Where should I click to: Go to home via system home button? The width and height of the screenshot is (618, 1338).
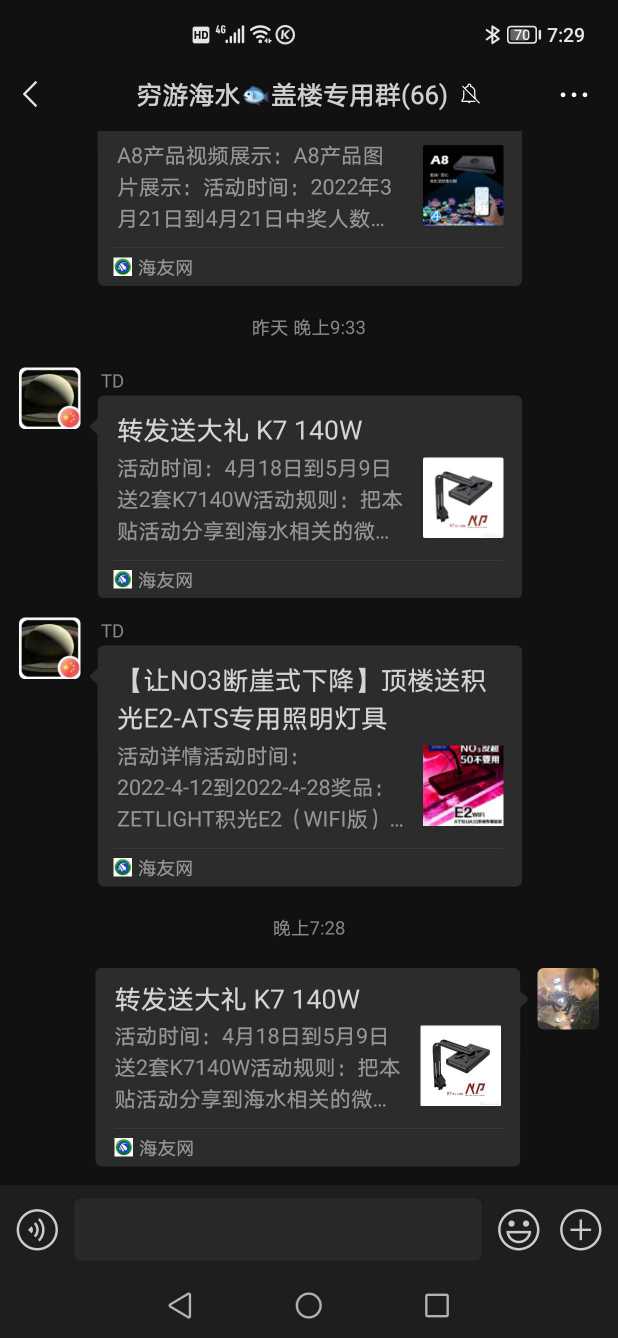click(x=309, y=1305)
